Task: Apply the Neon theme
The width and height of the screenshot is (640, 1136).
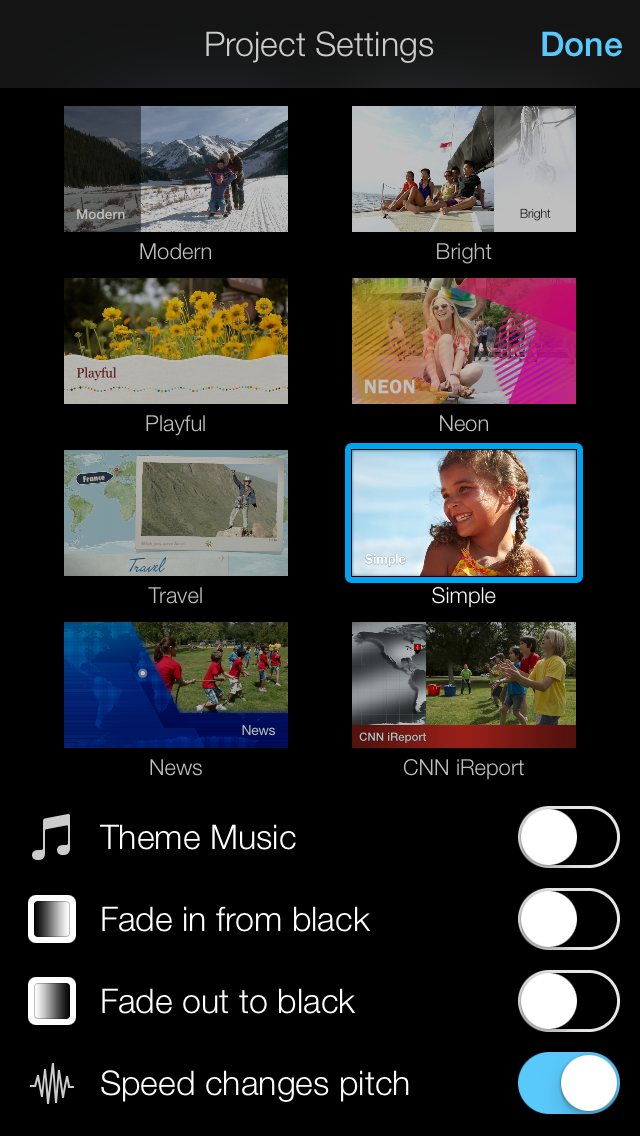Action: coord(464,341)
